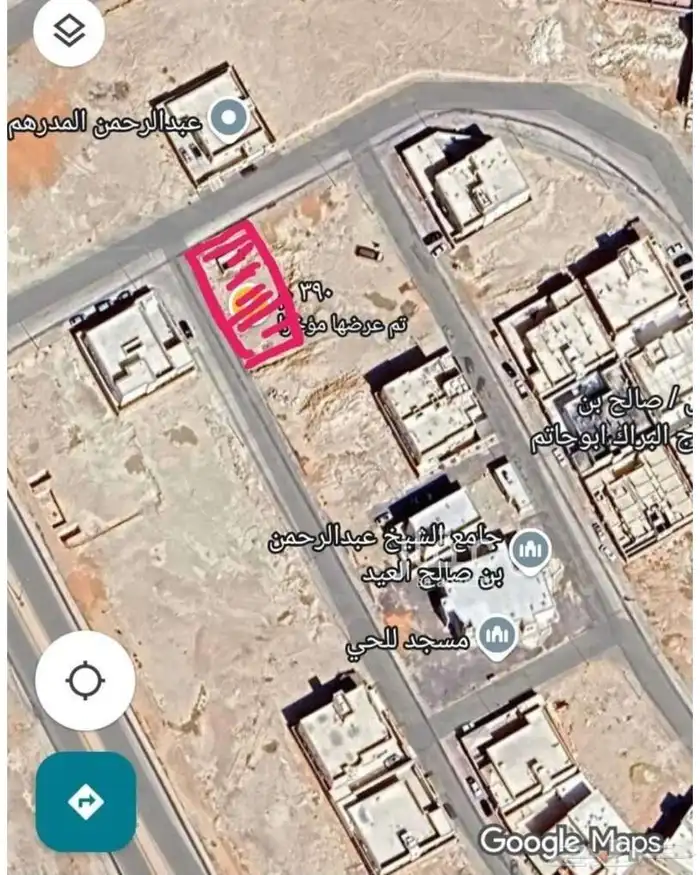Image resolution: width=700 pixels, height=875 pixels.
Task: Select the جامع الشيخ عبدالرحمن mosque marker
Action: click(530, 551)
